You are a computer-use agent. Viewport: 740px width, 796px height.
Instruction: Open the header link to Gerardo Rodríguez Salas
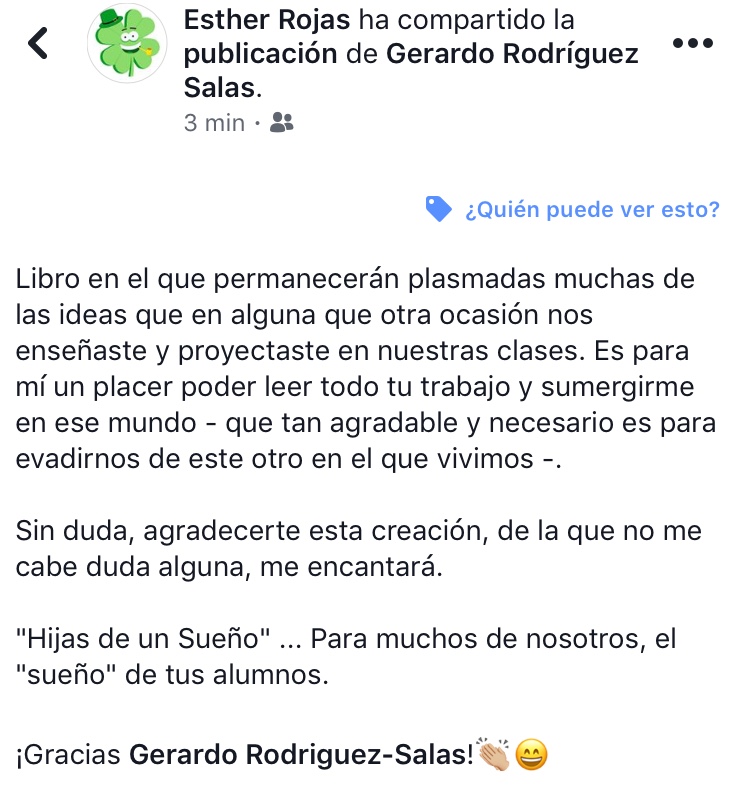click(x=510, y=54)
